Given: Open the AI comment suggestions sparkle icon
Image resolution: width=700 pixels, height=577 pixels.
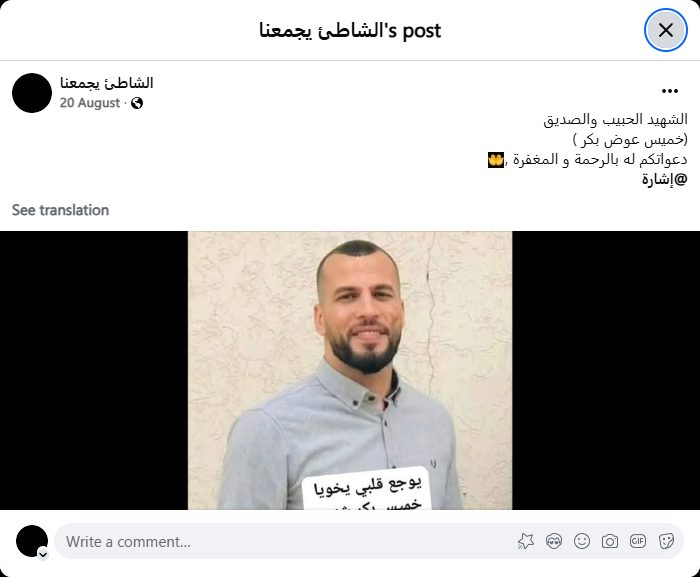Looking at the screenshot, I should click(526, 542).
